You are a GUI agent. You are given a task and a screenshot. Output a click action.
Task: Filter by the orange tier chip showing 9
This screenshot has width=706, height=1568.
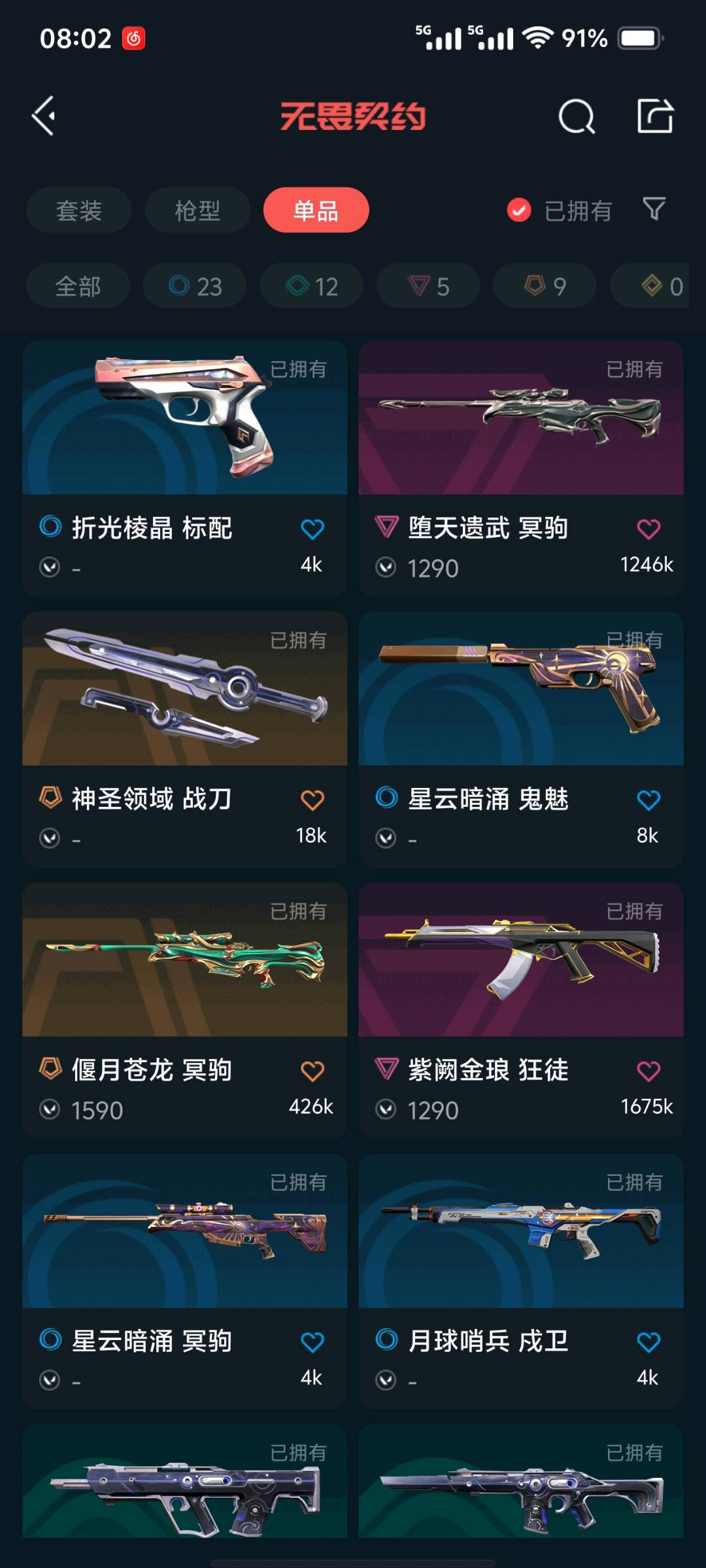point(545,286)
